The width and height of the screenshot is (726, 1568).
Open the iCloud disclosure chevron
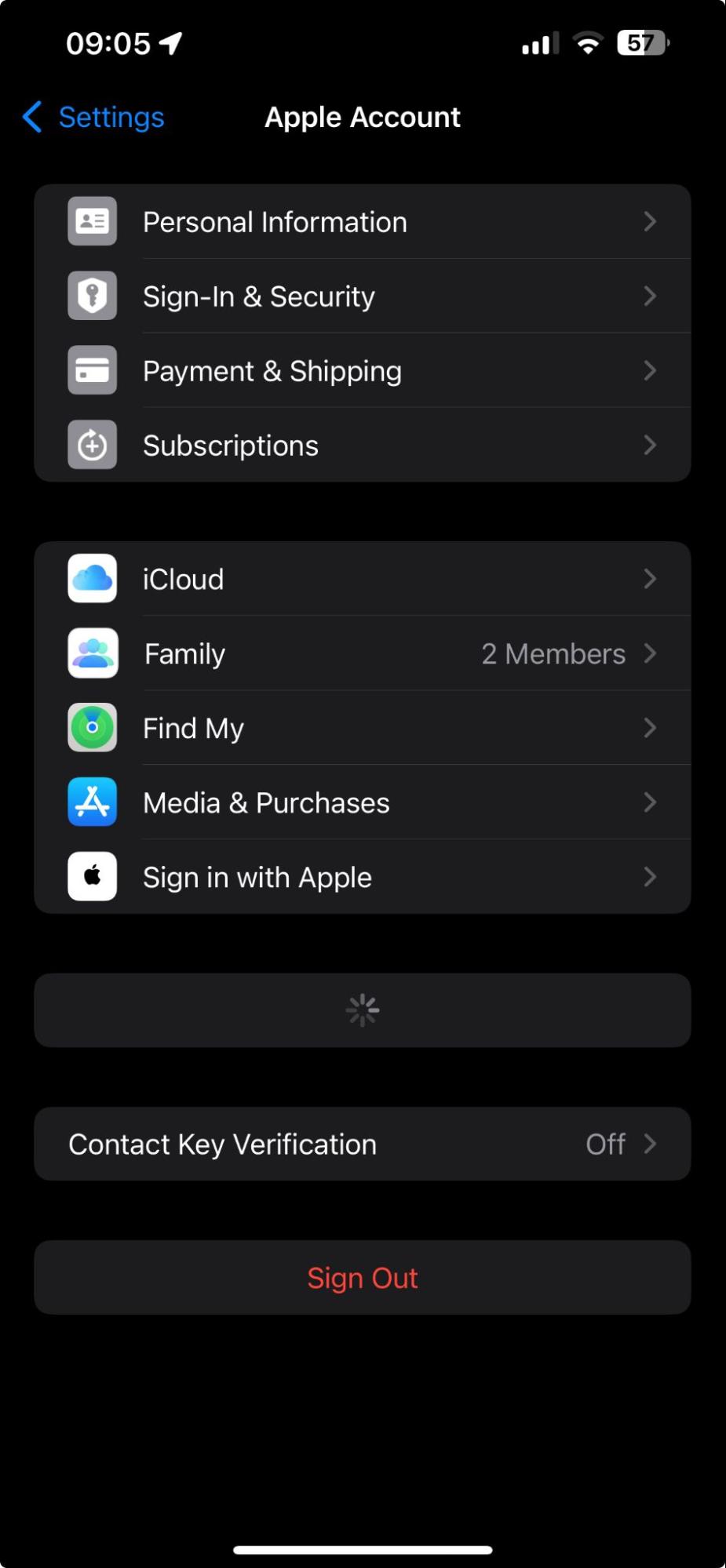(651, 579)
